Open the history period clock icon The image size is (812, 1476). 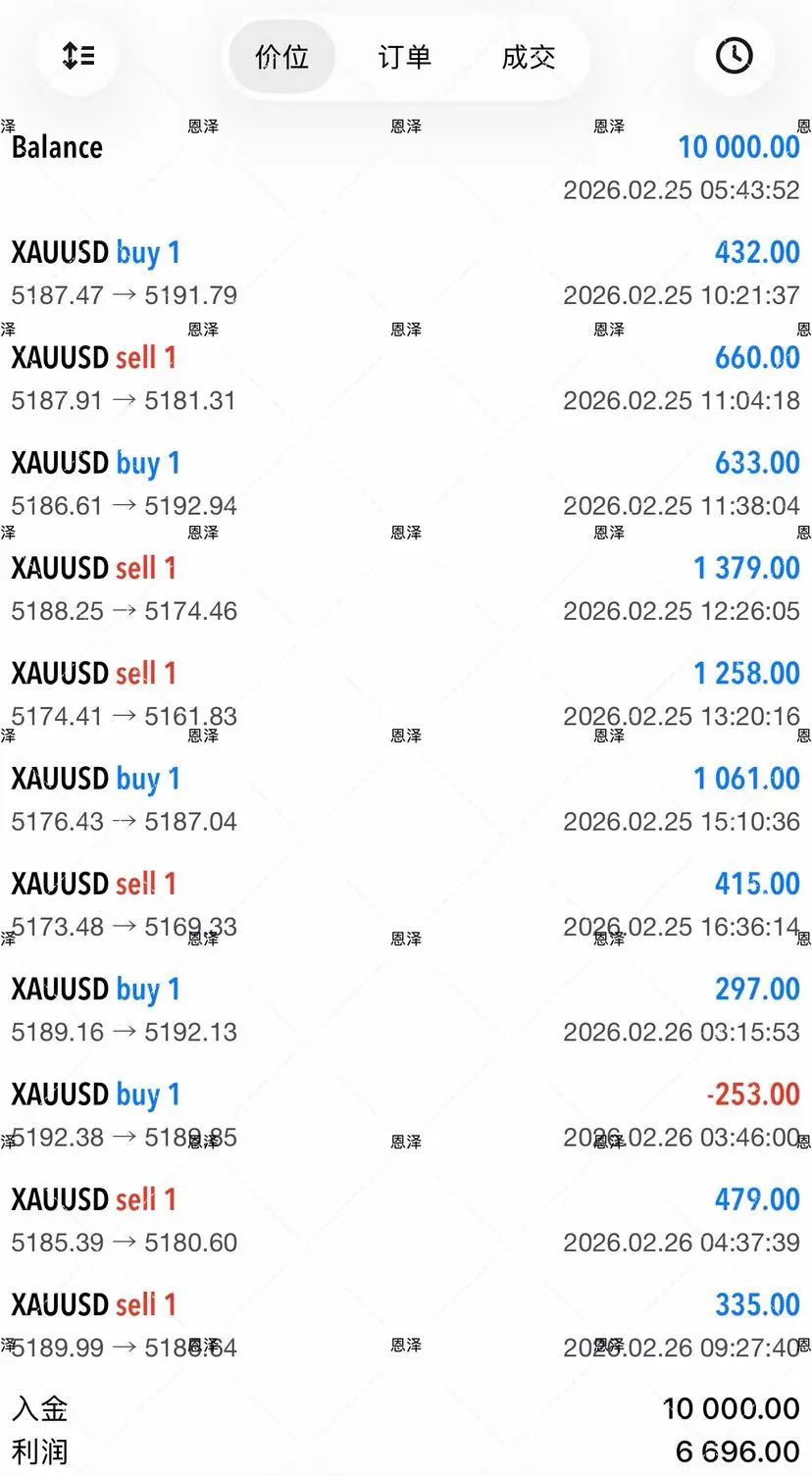point(734,56)
